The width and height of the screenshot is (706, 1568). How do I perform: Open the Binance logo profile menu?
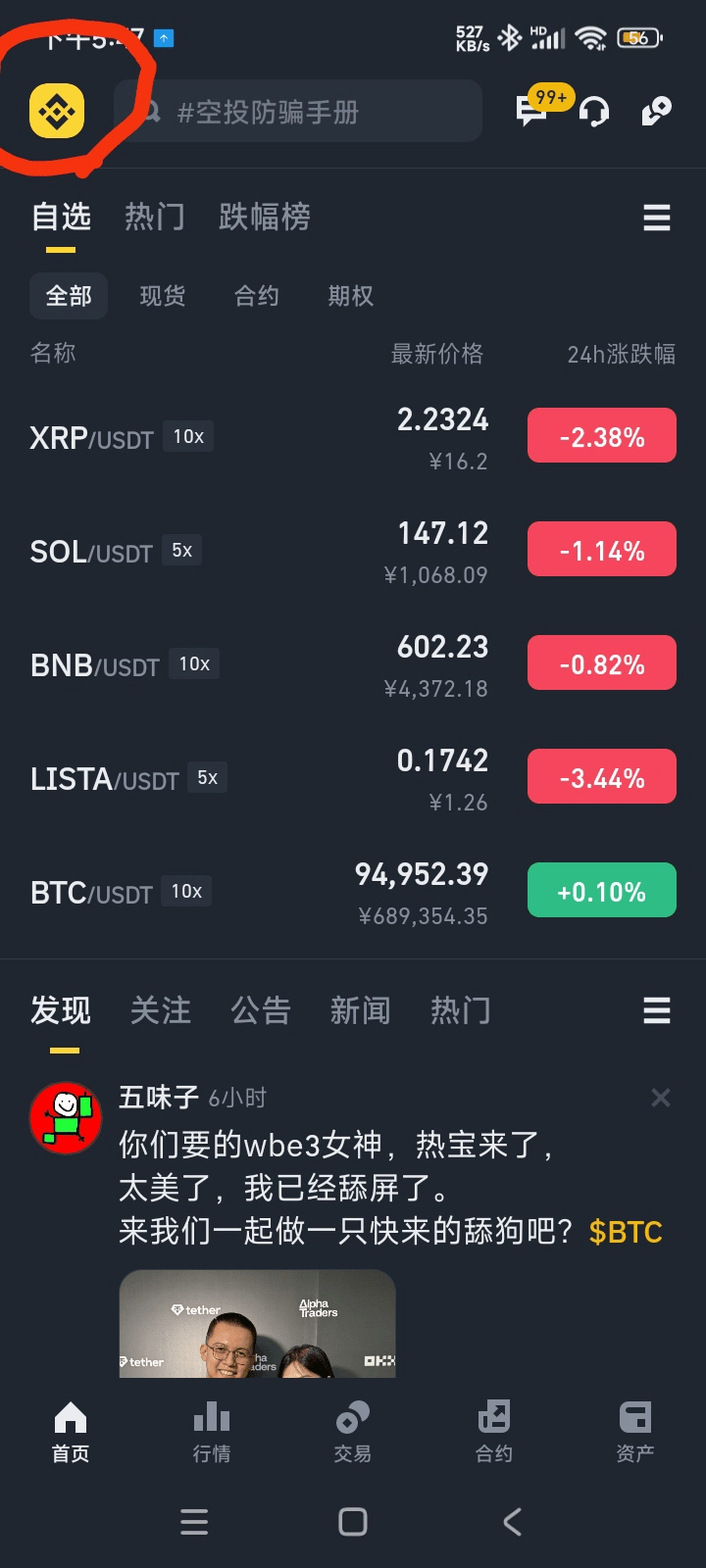57,111
